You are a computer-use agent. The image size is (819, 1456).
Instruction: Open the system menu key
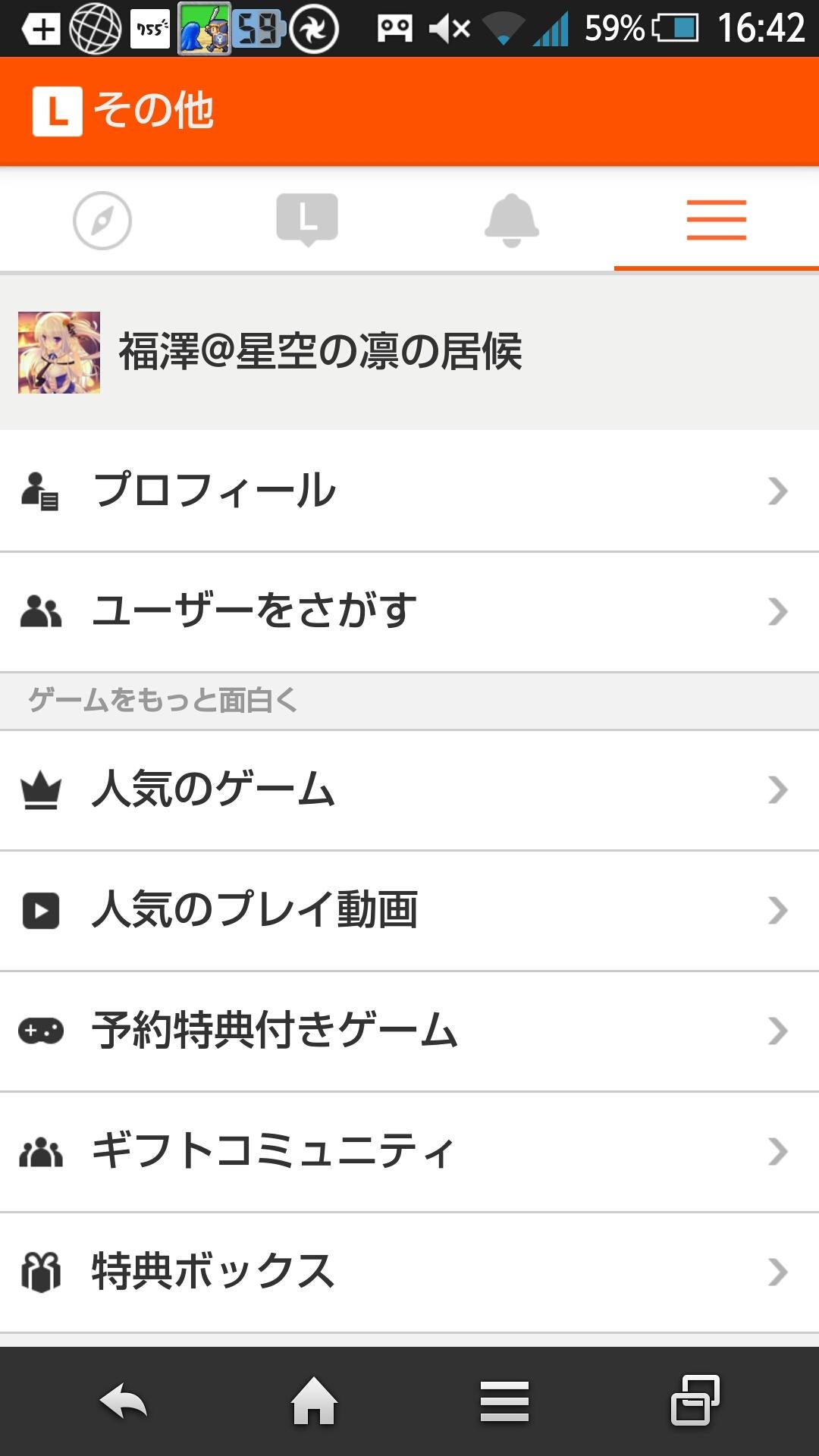[x=504, y=1401]
